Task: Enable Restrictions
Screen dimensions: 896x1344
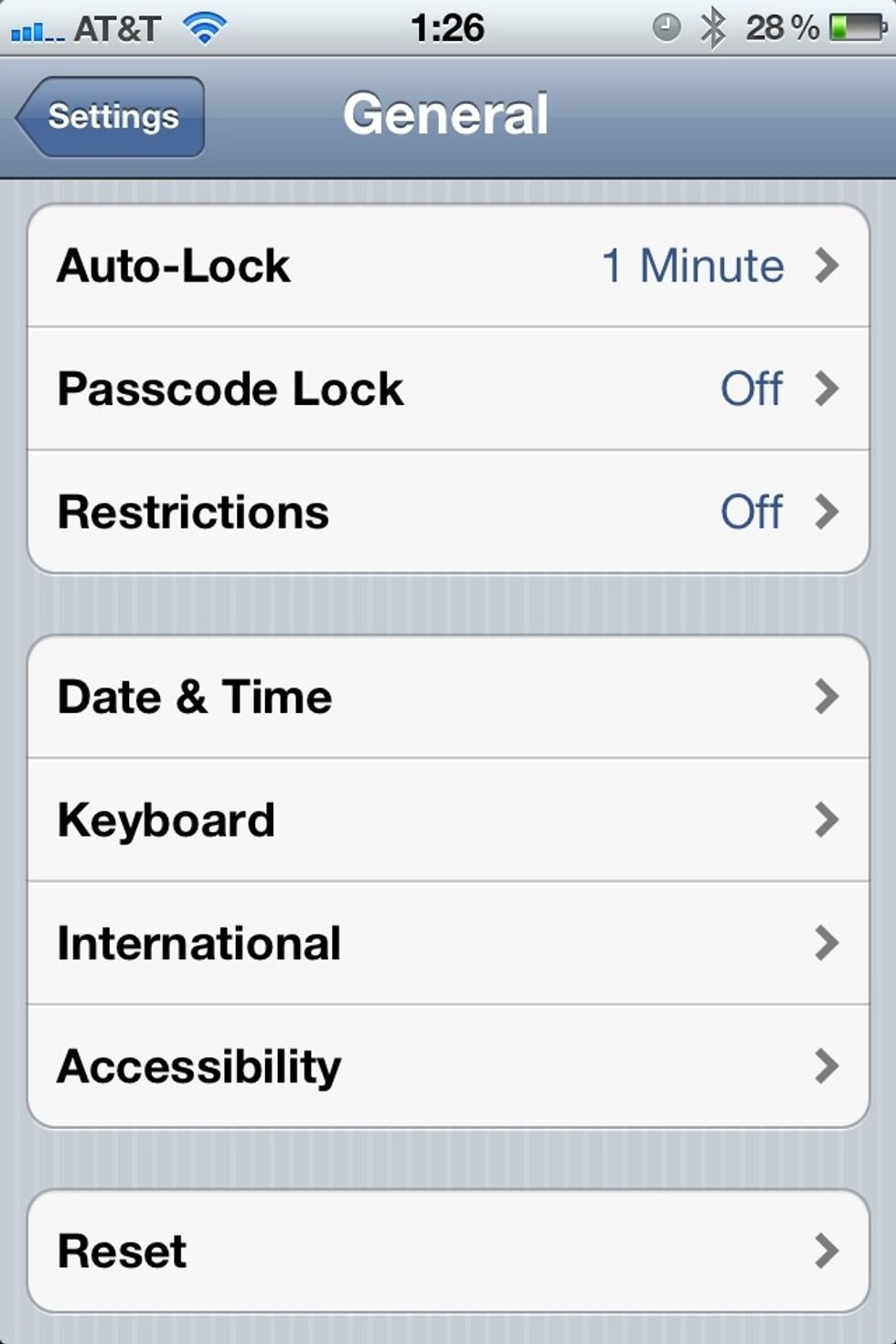Action: click(x=448, y=512)
